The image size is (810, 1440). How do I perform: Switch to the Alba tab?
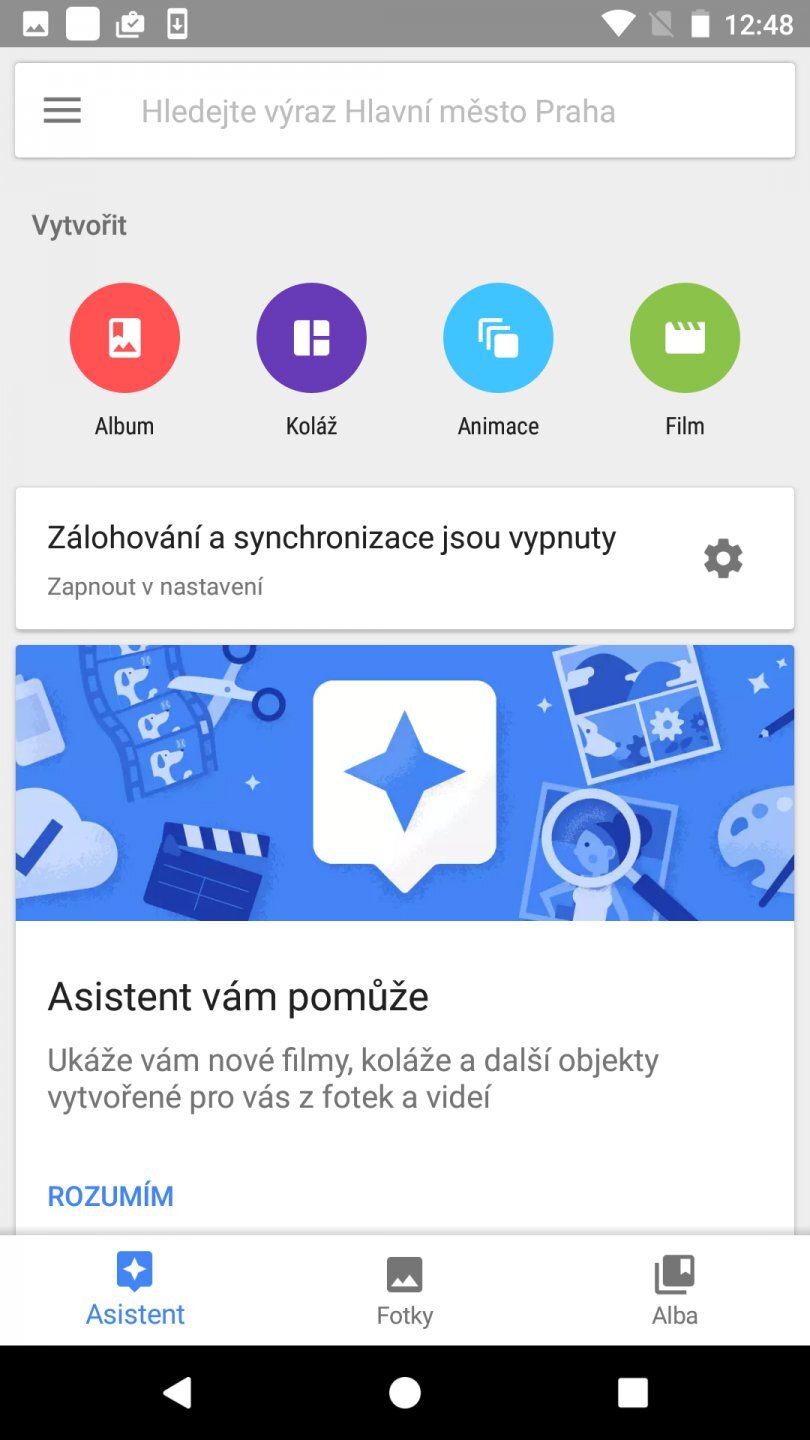pos(674,1290)
